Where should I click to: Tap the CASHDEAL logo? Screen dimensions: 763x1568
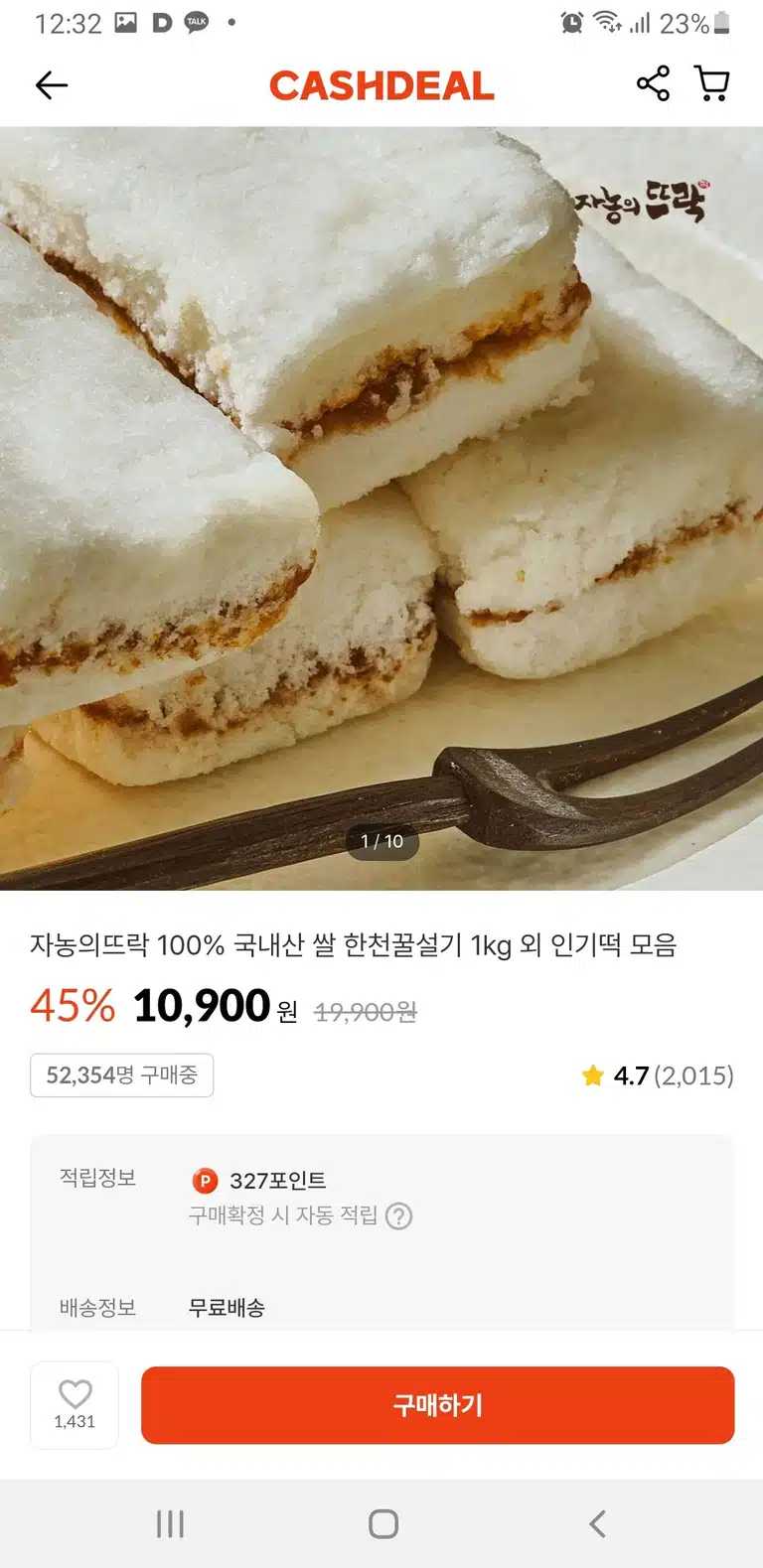(x=381, y=85)
